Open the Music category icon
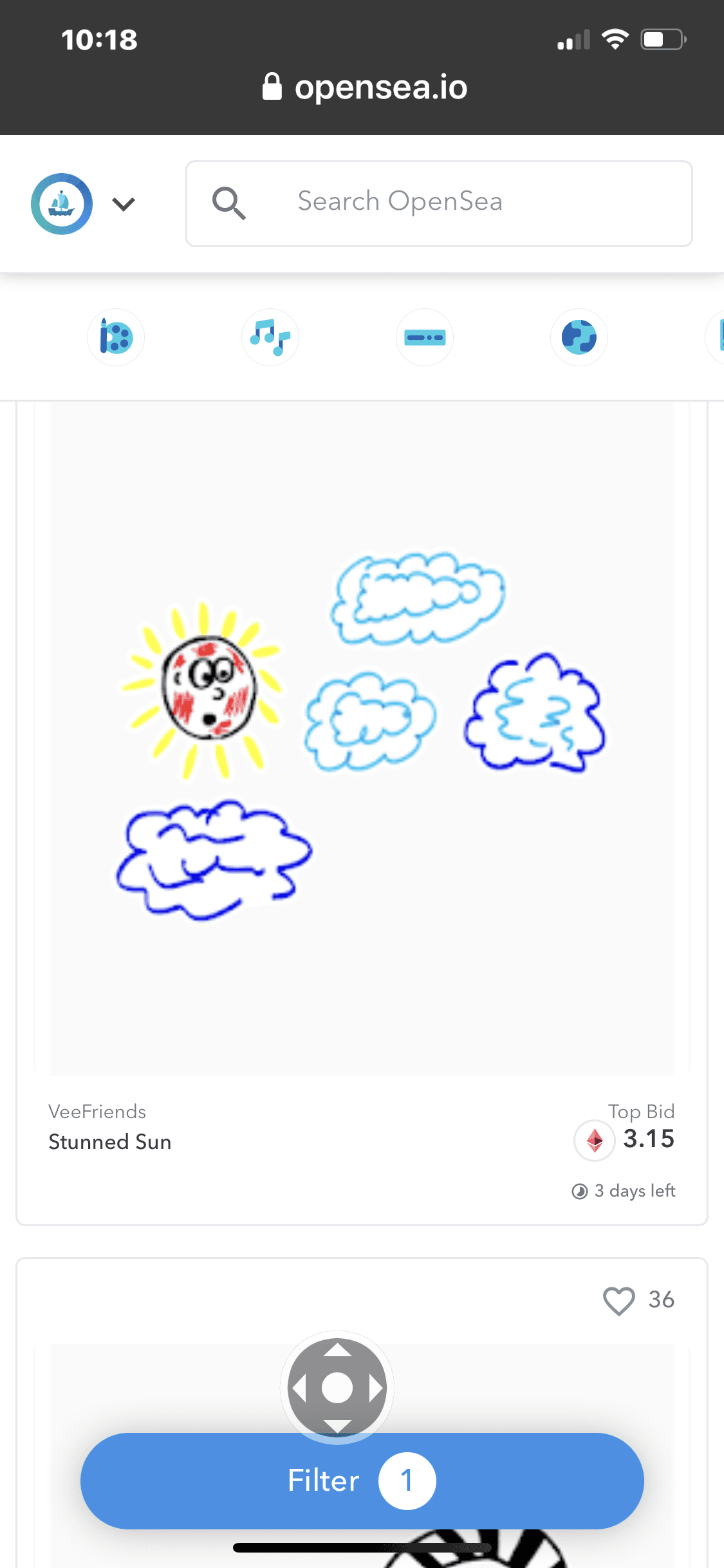The height and width of the screenshot is (1568, 724). click(270, 337)
